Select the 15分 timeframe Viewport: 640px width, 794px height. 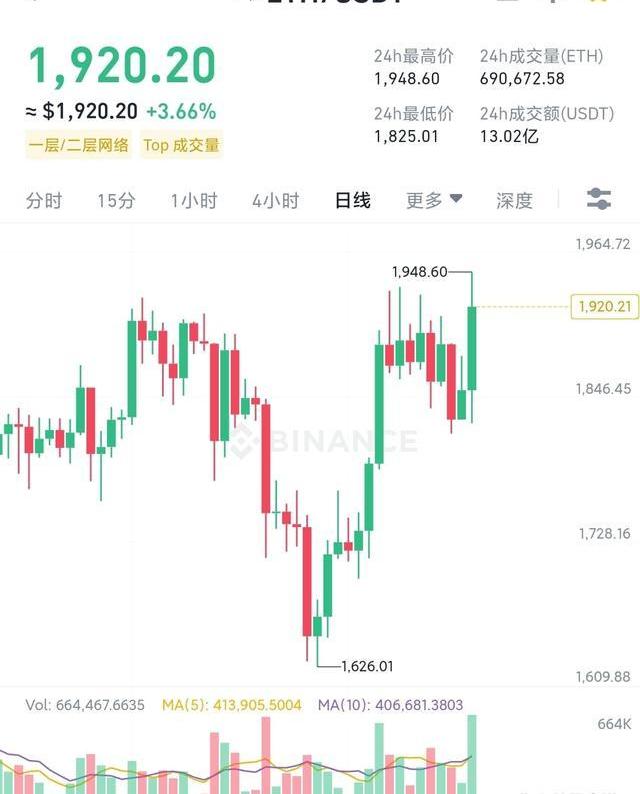pos(116,200)
